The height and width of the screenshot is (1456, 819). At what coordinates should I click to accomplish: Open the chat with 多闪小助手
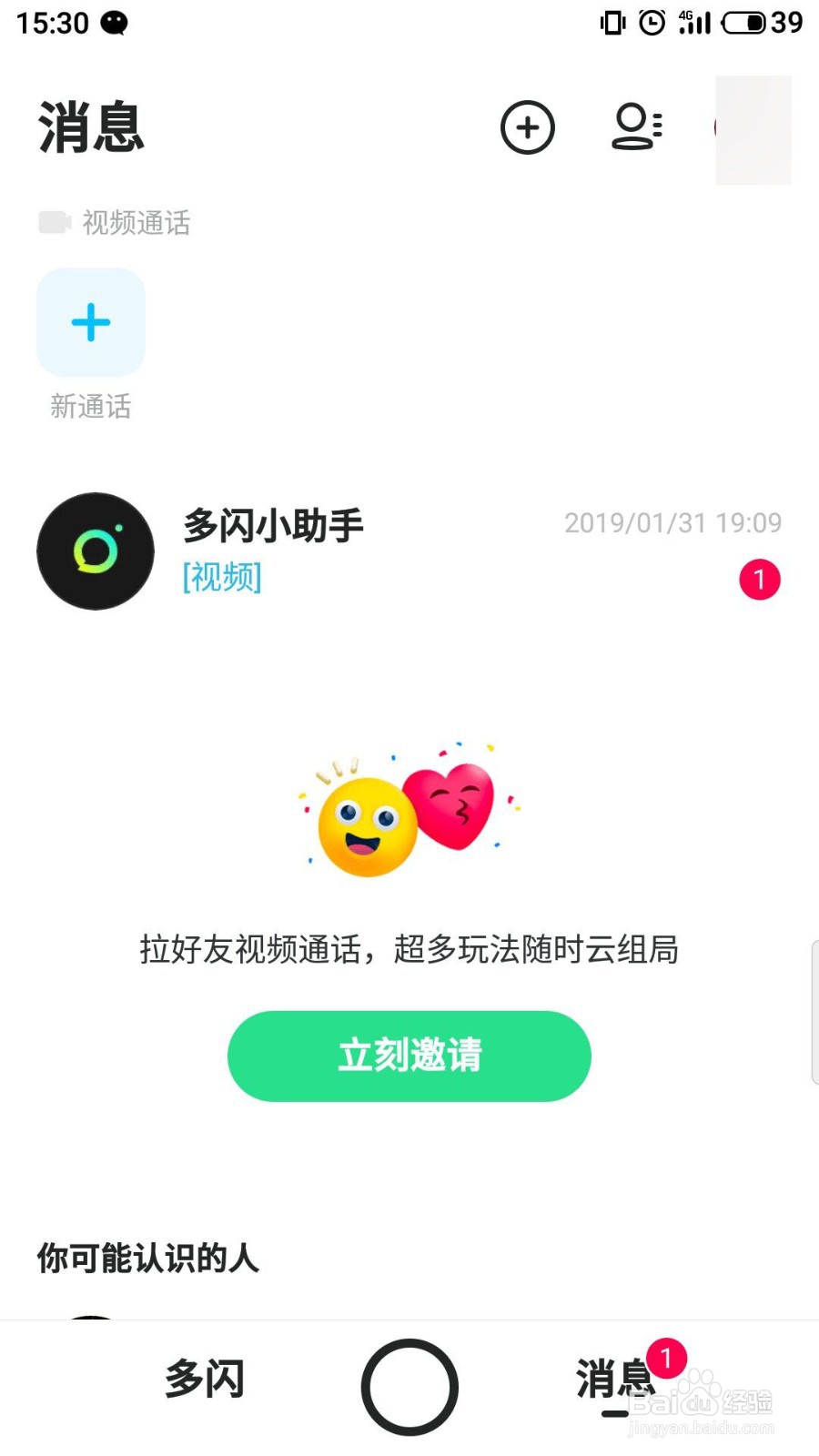408,551
